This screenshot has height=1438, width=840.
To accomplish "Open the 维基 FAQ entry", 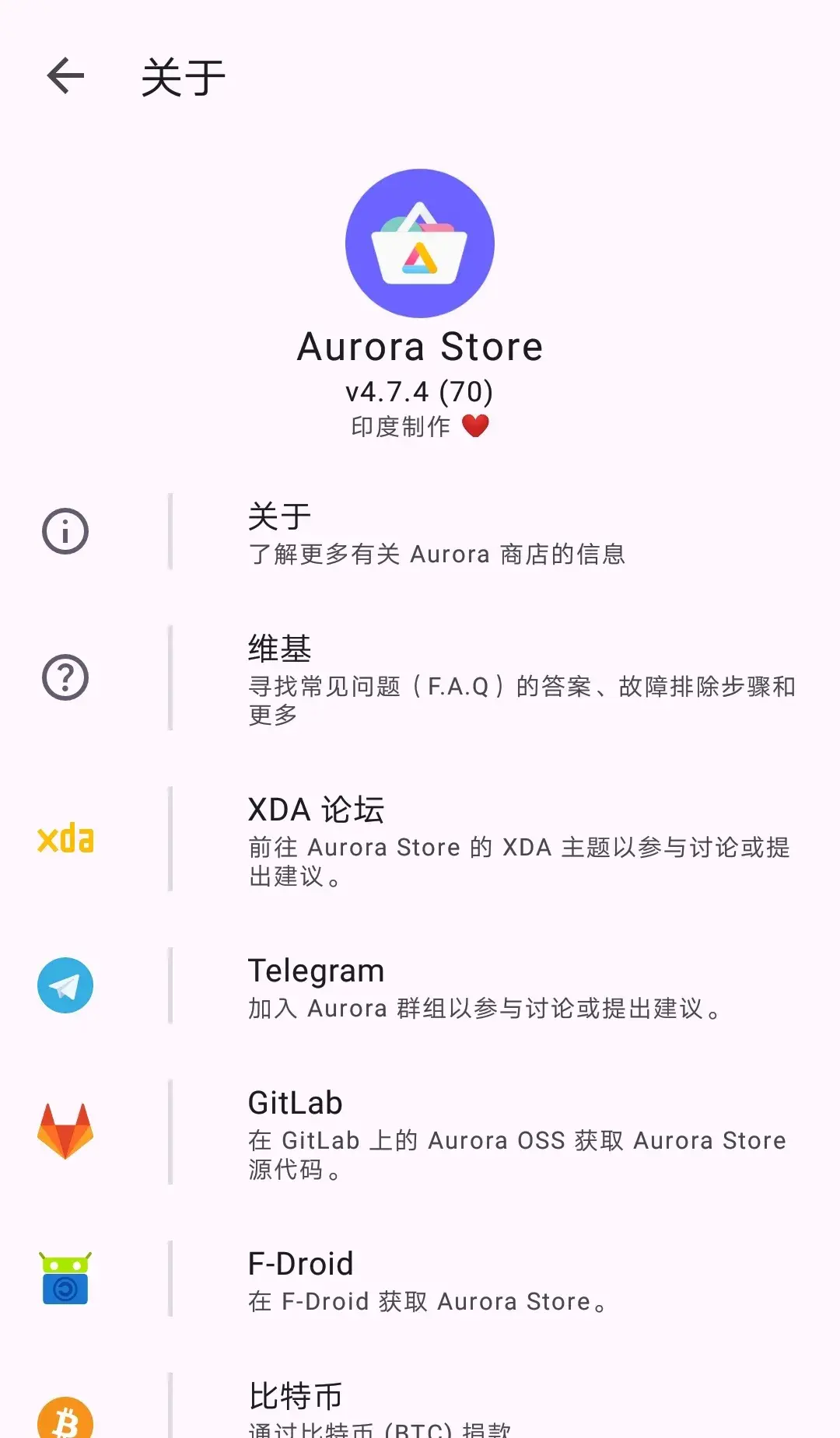I will pyautogui.click(x=436, y=679).
